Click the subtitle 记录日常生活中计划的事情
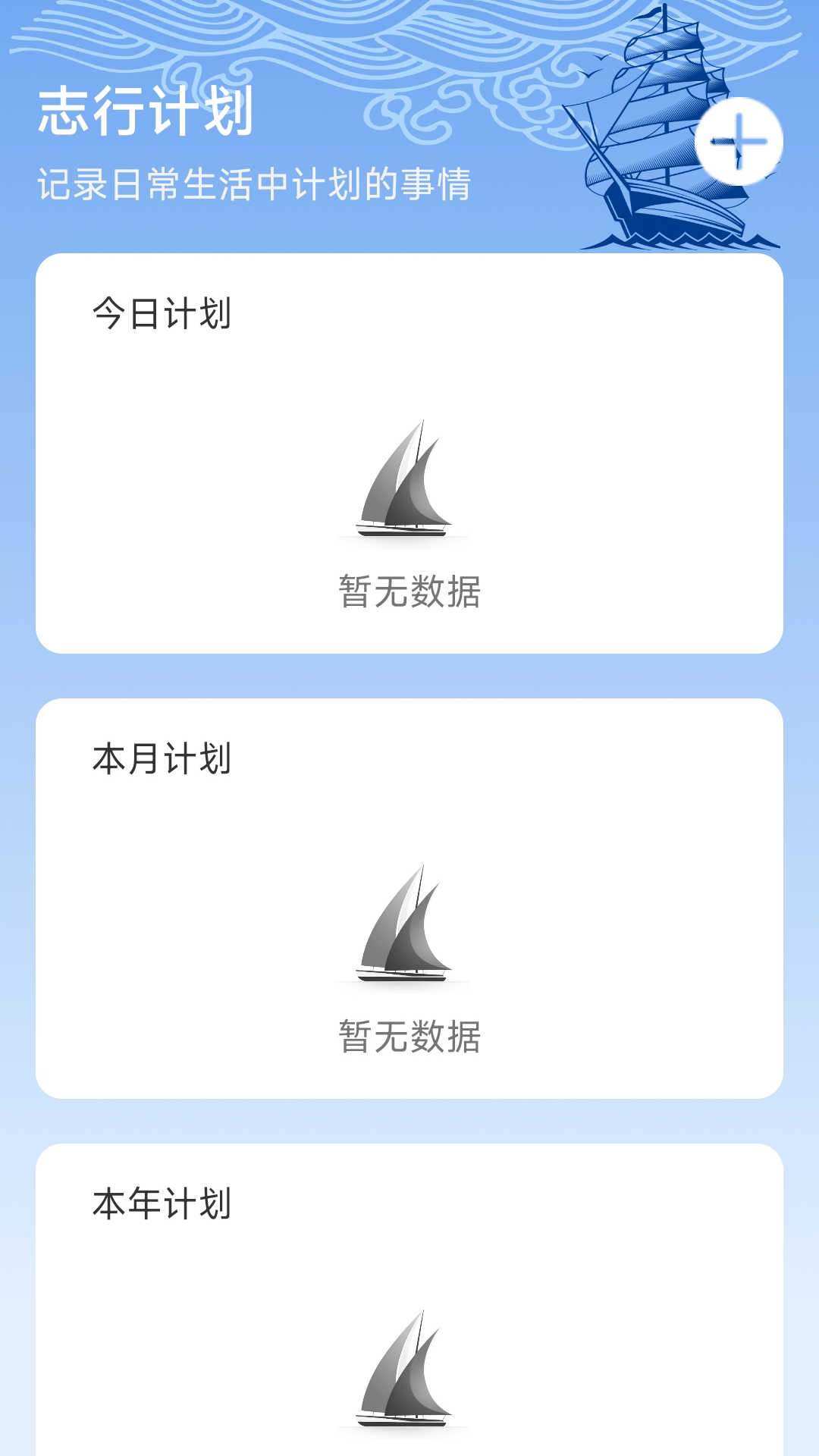 point(254,180)
